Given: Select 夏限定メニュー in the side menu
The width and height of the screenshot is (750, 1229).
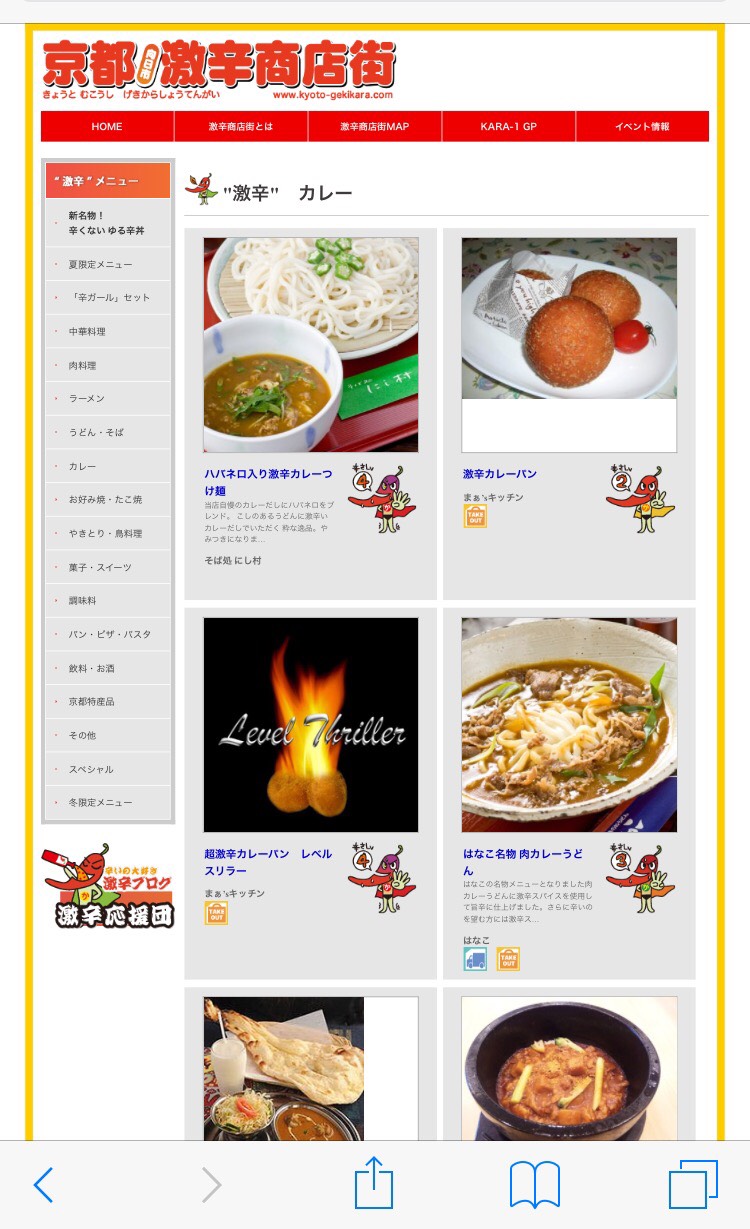Looking at the screenshot, I should point(100,264).
